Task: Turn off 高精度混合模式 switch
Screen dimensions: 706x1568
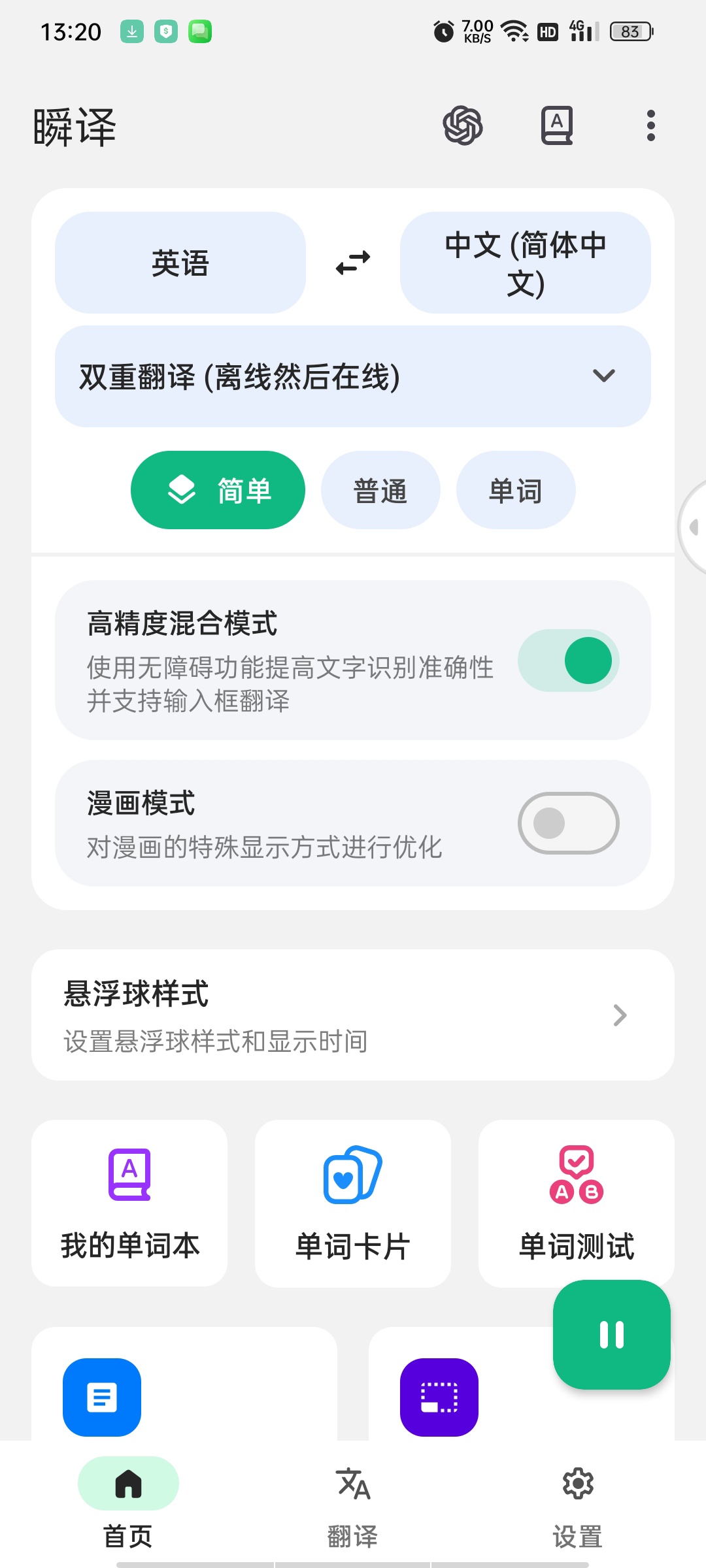Action: 569,661
